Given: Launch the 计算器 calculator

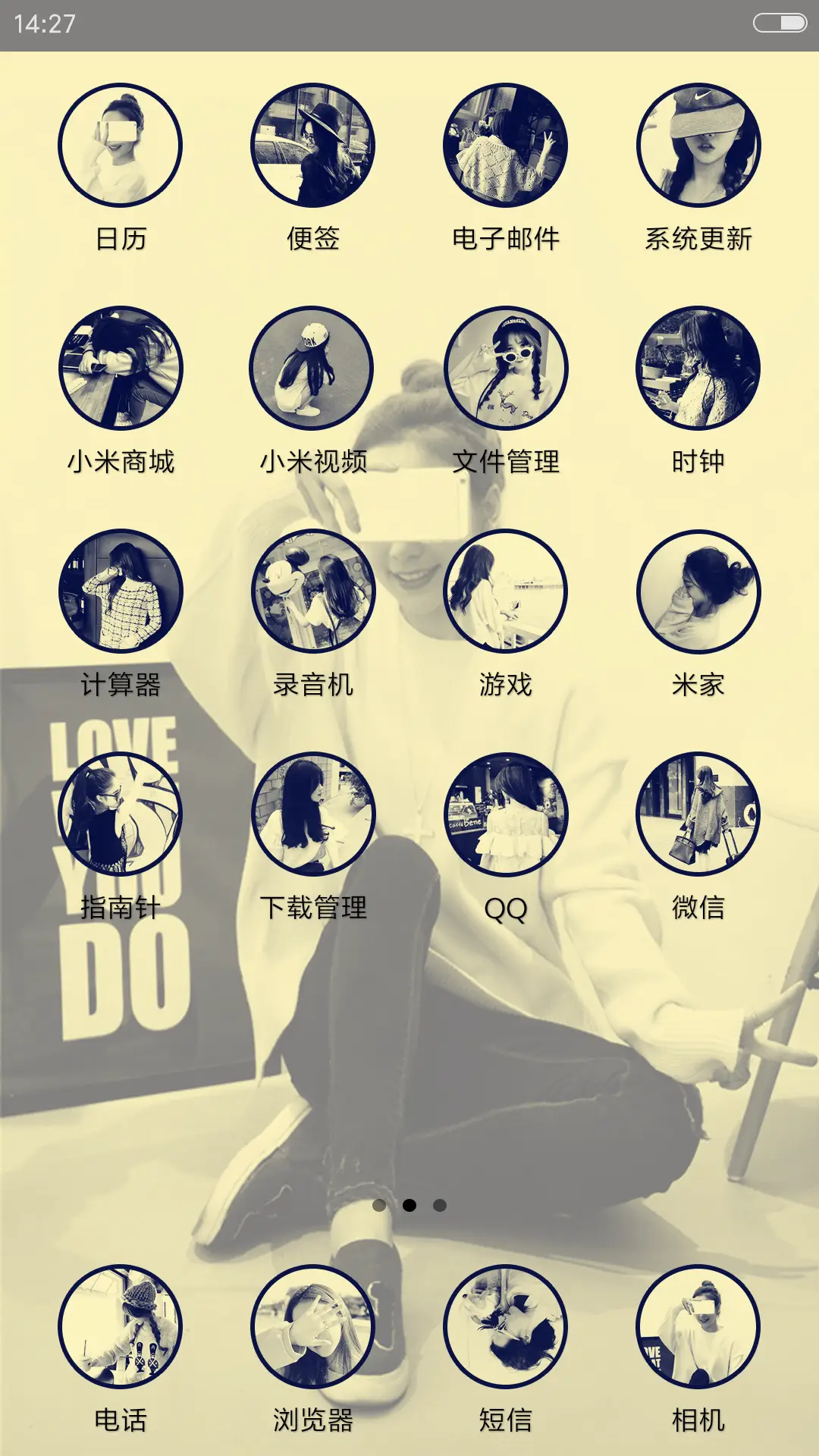Looking at the screenshot, I should tap(121, 591).
